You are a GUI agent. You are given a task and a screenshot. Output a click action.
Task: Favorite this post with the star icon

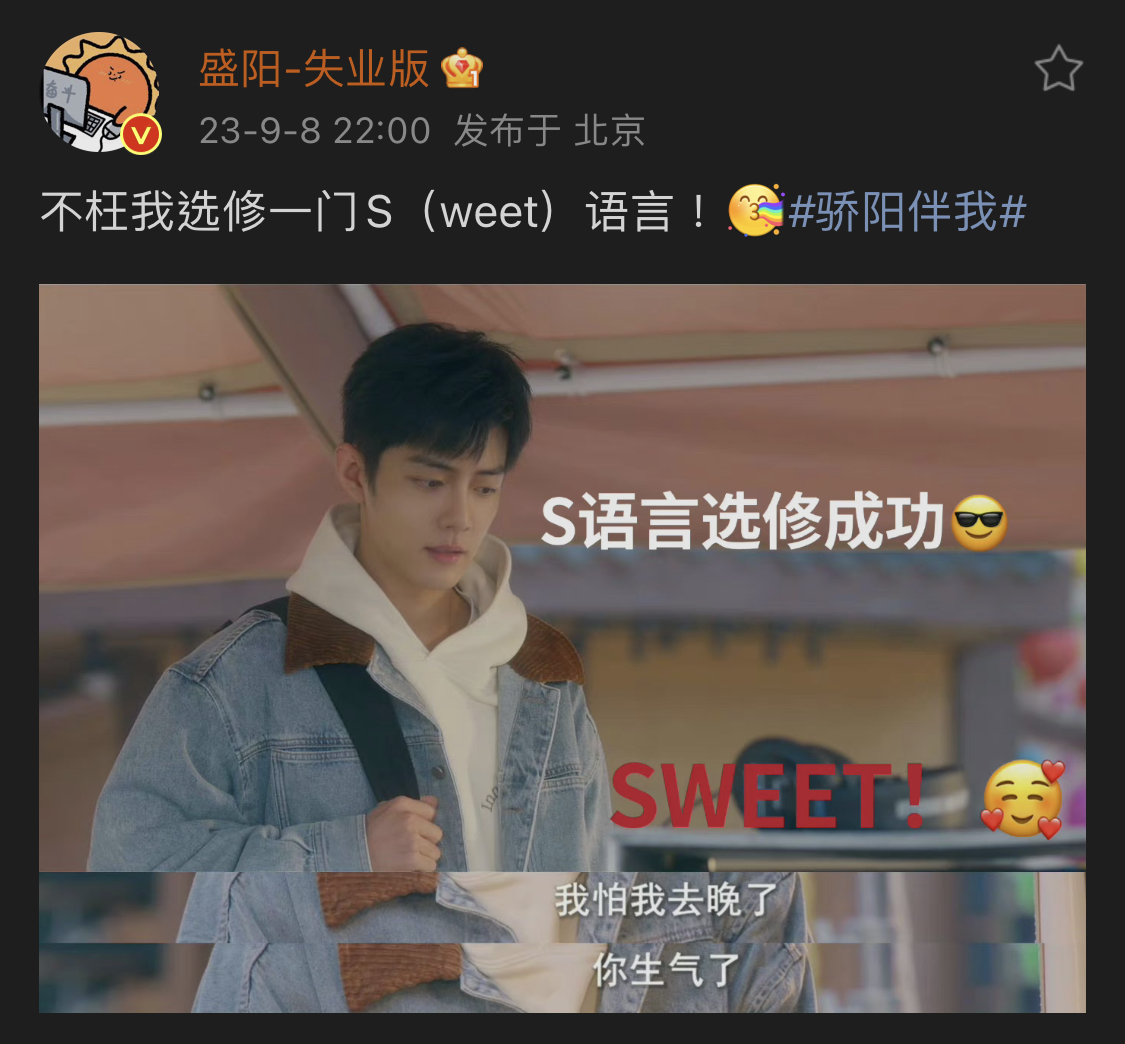[x=1058, y=70]
